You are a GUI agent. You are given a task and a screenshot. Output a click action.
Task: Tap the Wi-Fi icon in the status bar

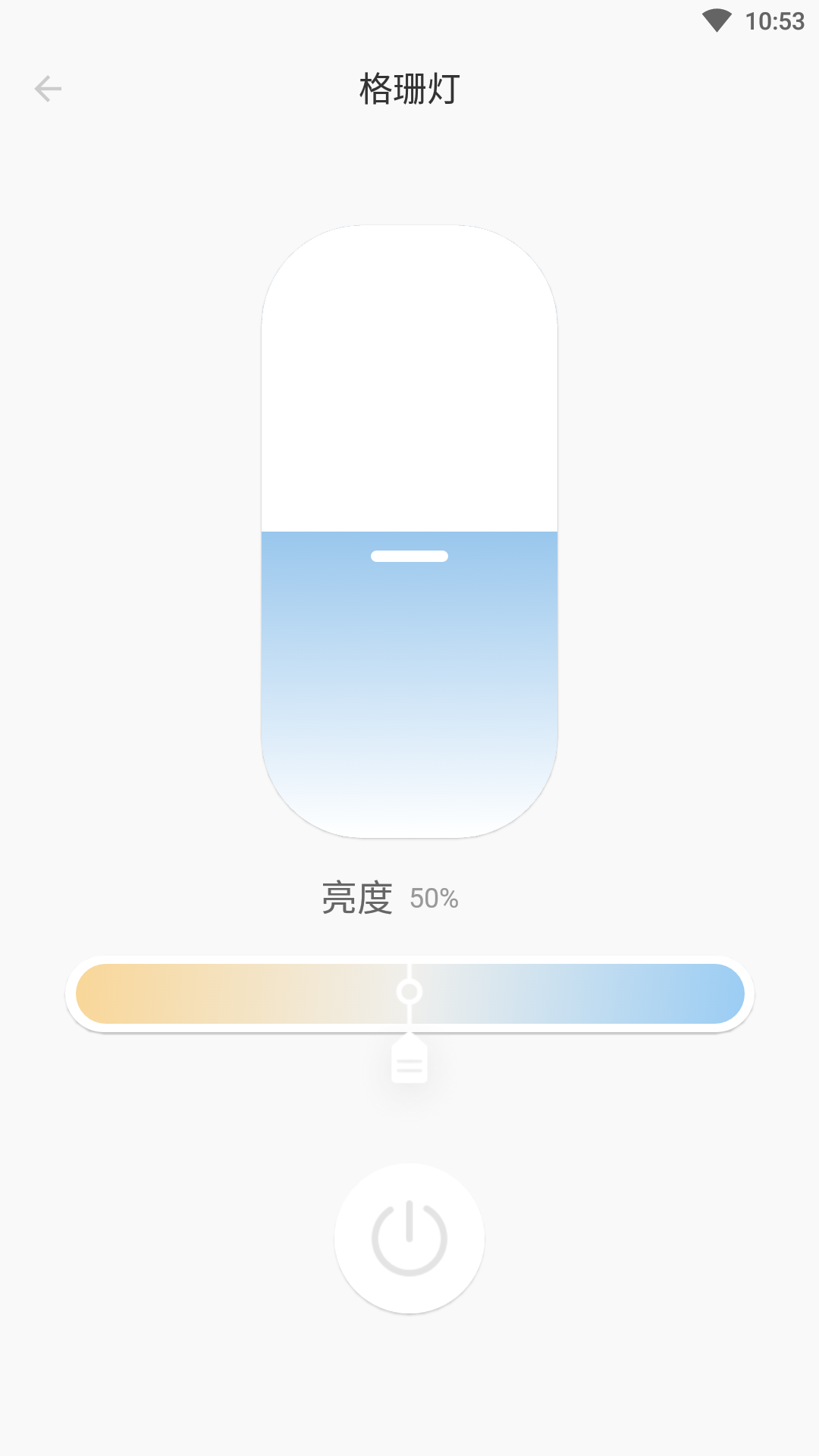pyautogui.click(x=716, y=20)
